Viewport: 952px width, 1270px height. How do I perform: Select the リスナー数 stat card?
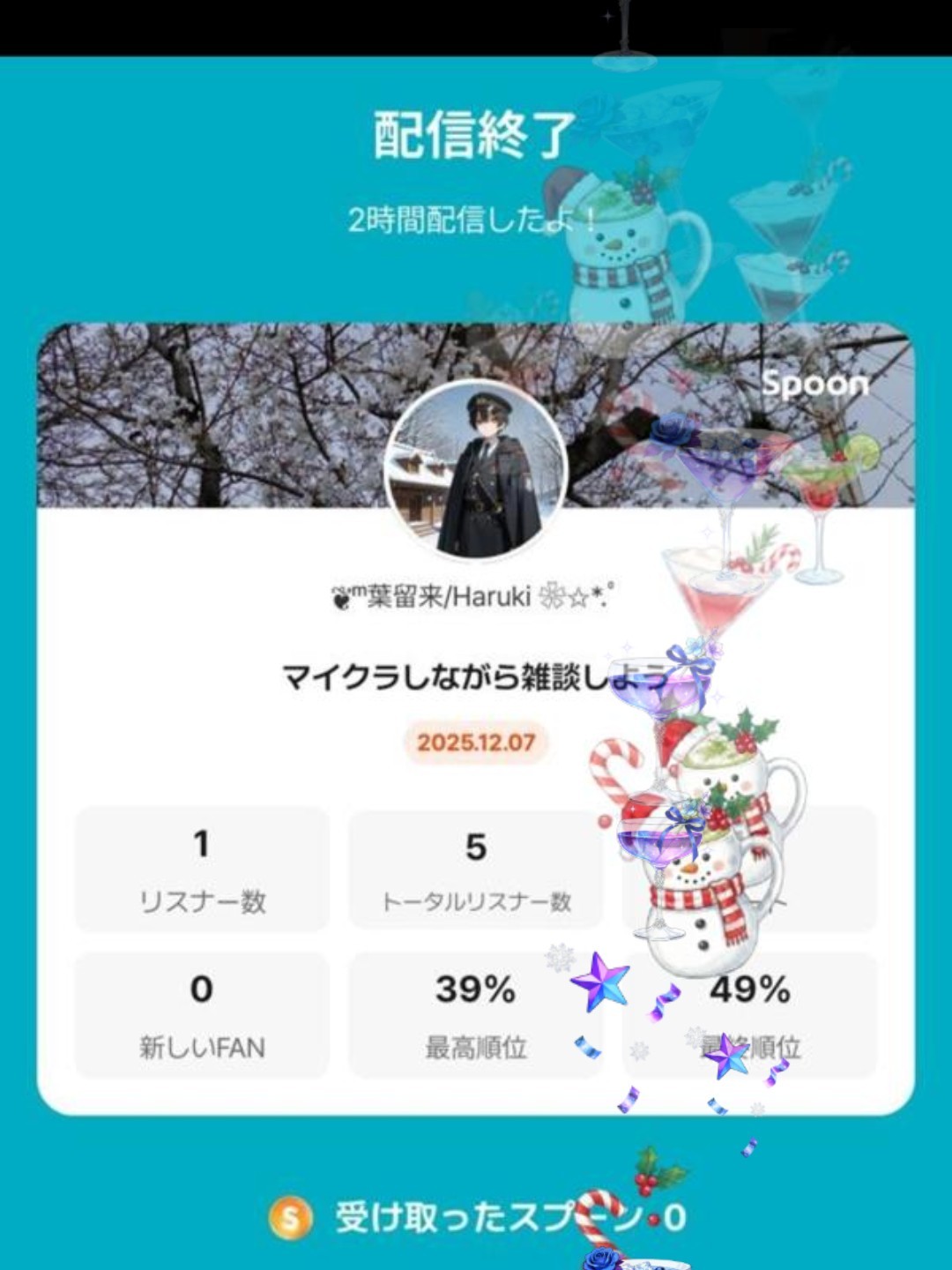[201, 869]
